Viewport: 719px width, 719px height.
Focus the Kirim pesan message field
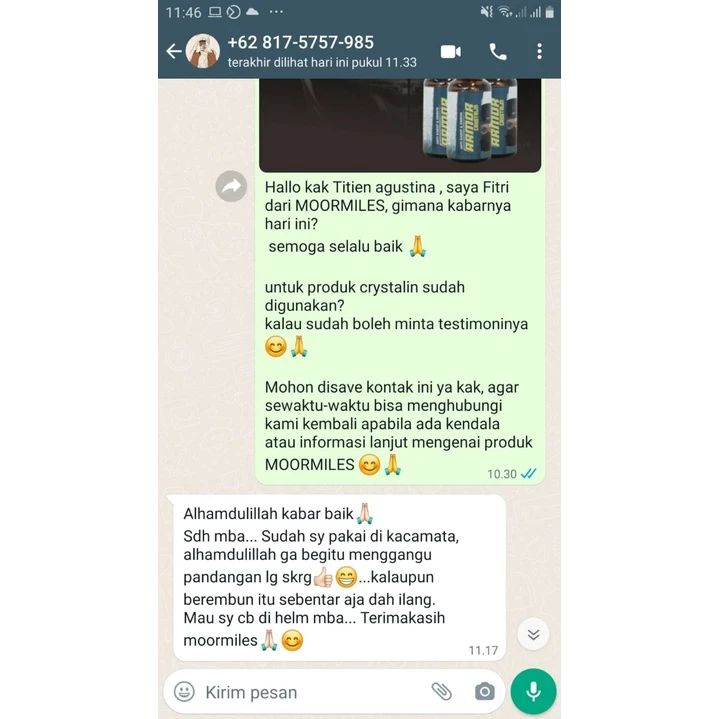300,691
